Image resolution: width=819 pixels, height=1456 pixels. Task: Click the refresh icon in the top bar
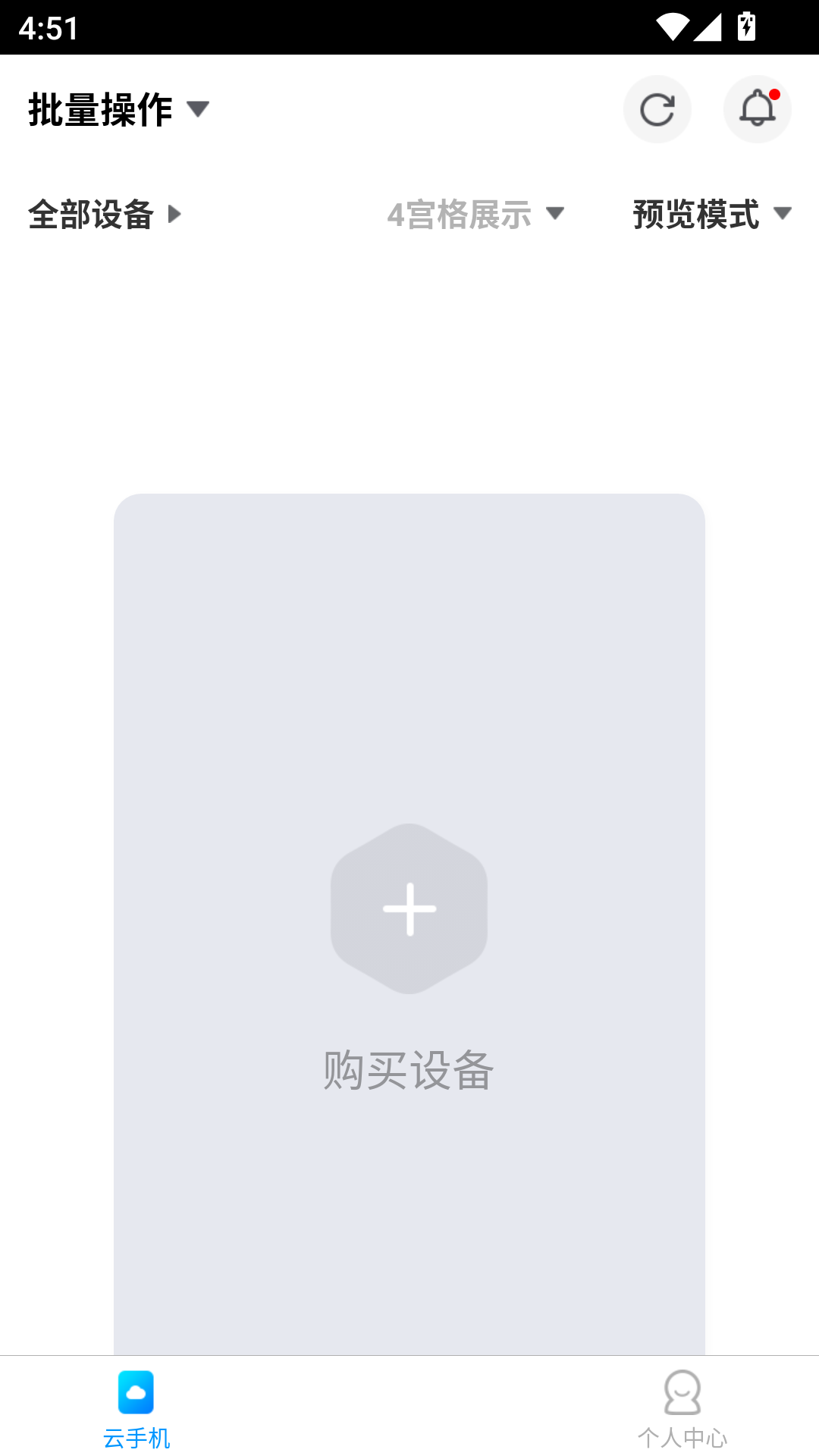657,109
